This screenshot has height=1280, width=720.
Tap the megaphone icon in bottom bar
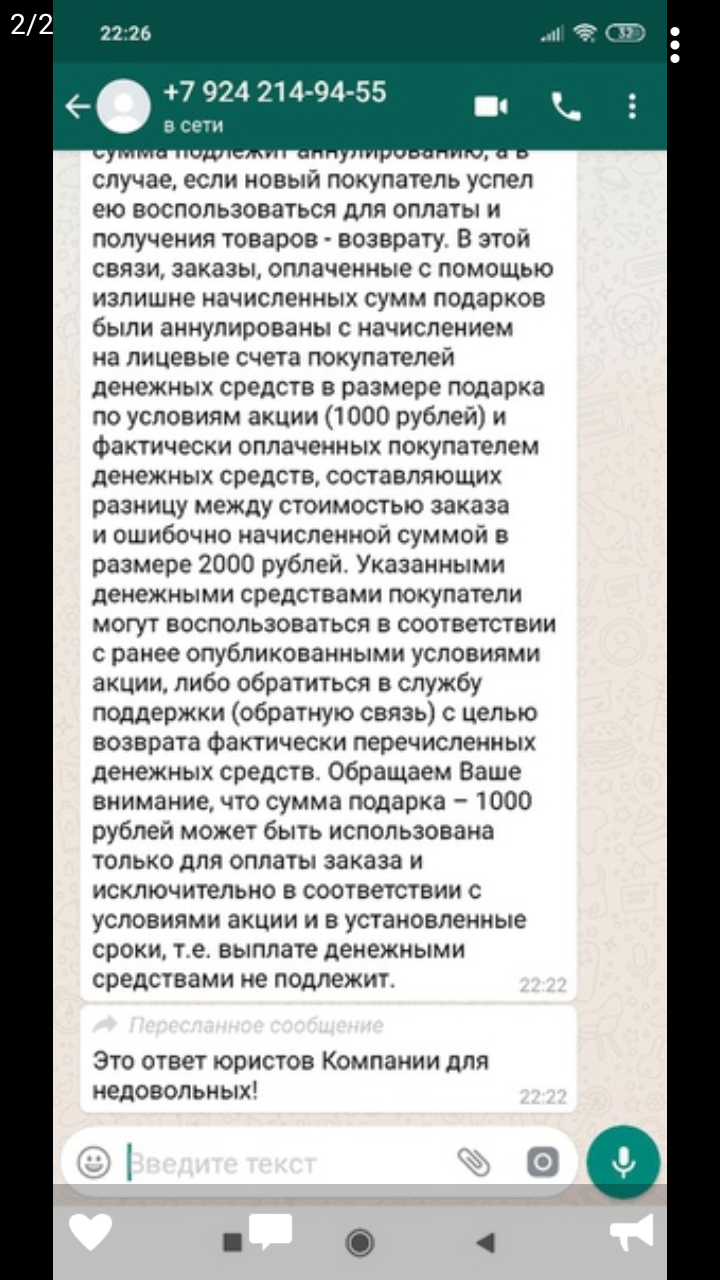pos(631,1232)
